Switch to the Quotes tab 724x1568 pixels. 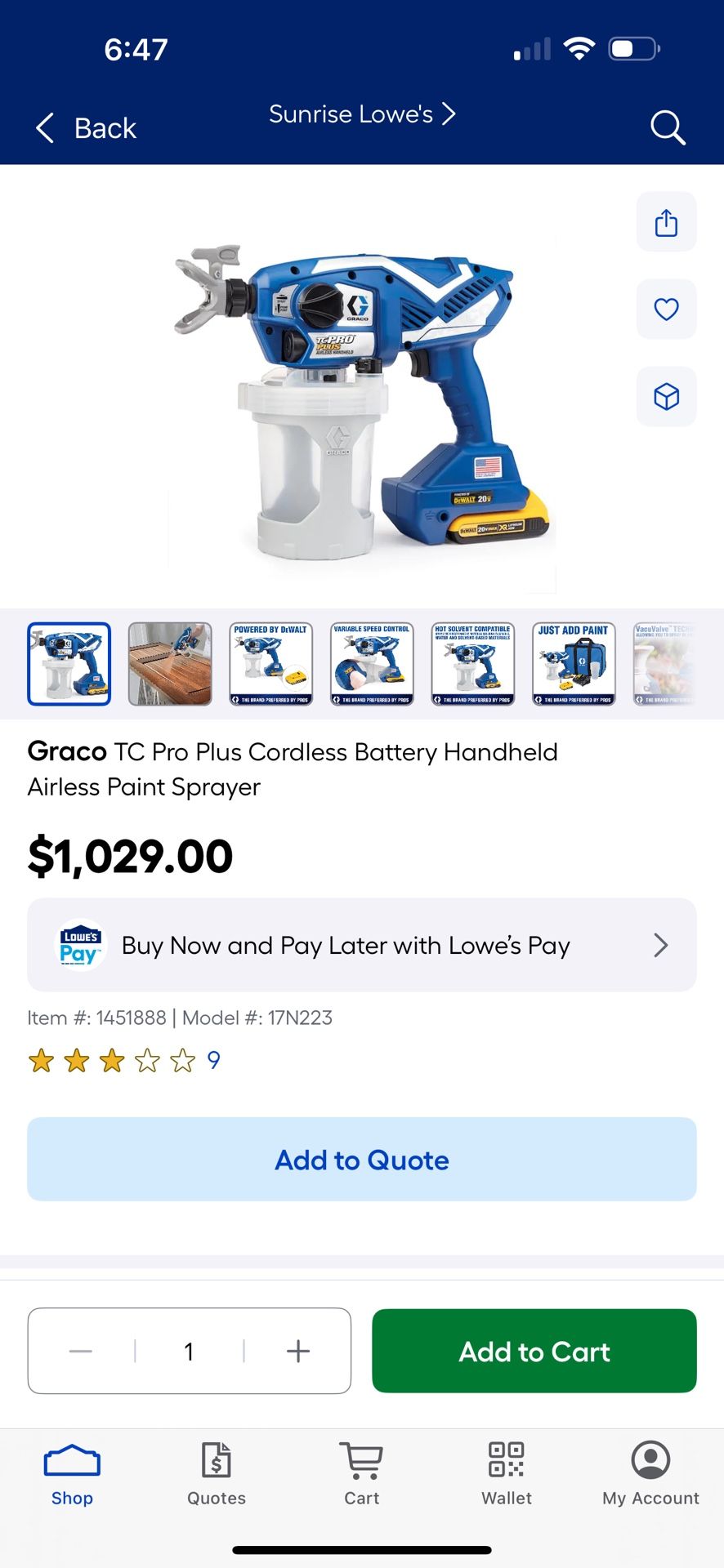(217, 1474)
